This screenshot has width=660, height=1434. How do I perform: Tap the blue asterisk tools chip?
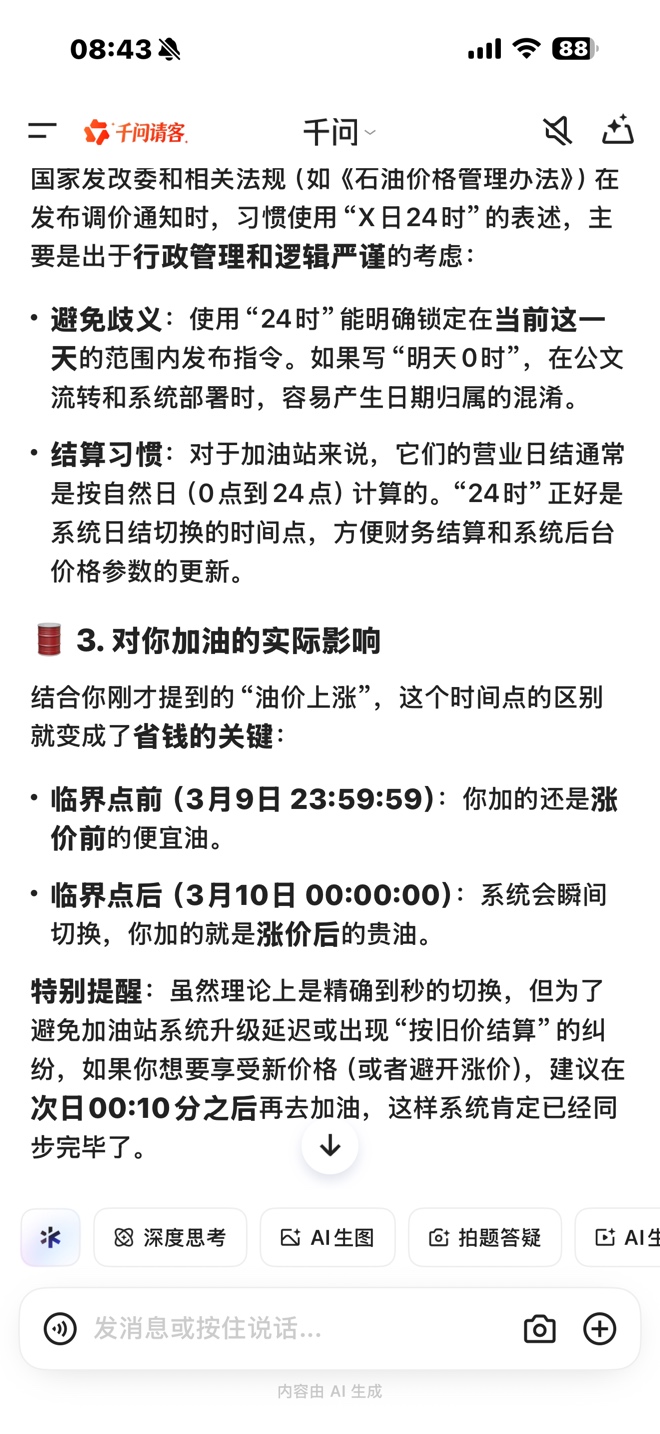[51, 1237]
